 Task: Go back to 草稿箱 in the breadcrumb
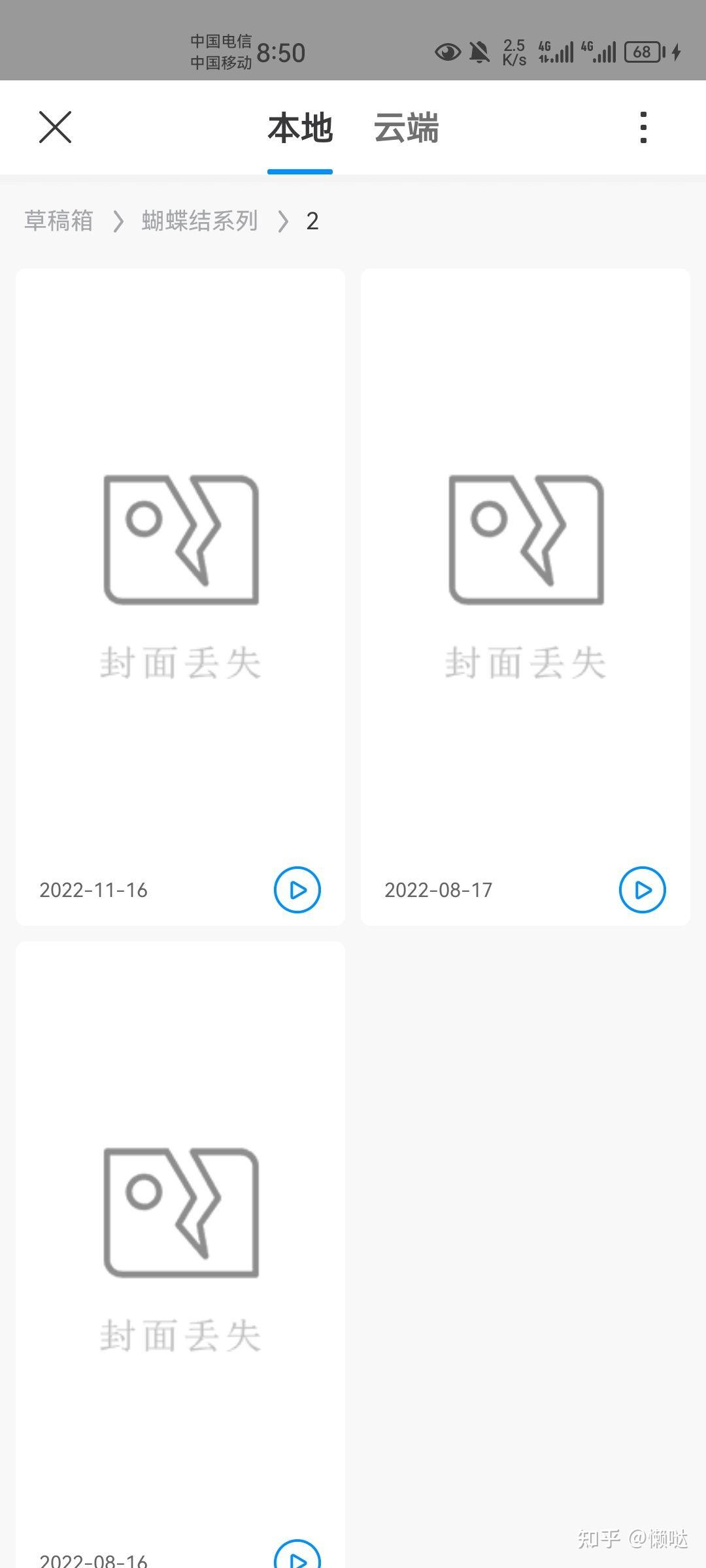59,221
